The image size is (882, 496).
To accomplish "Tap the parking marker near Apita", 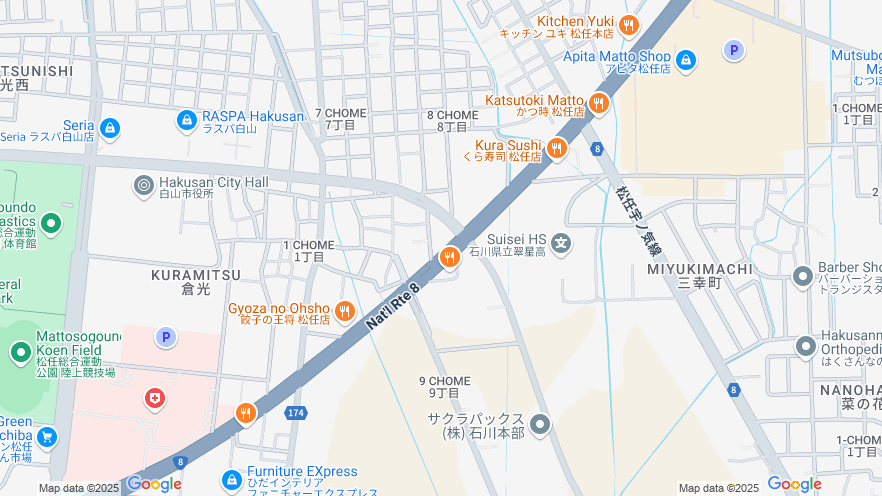I will click(734, 50).
